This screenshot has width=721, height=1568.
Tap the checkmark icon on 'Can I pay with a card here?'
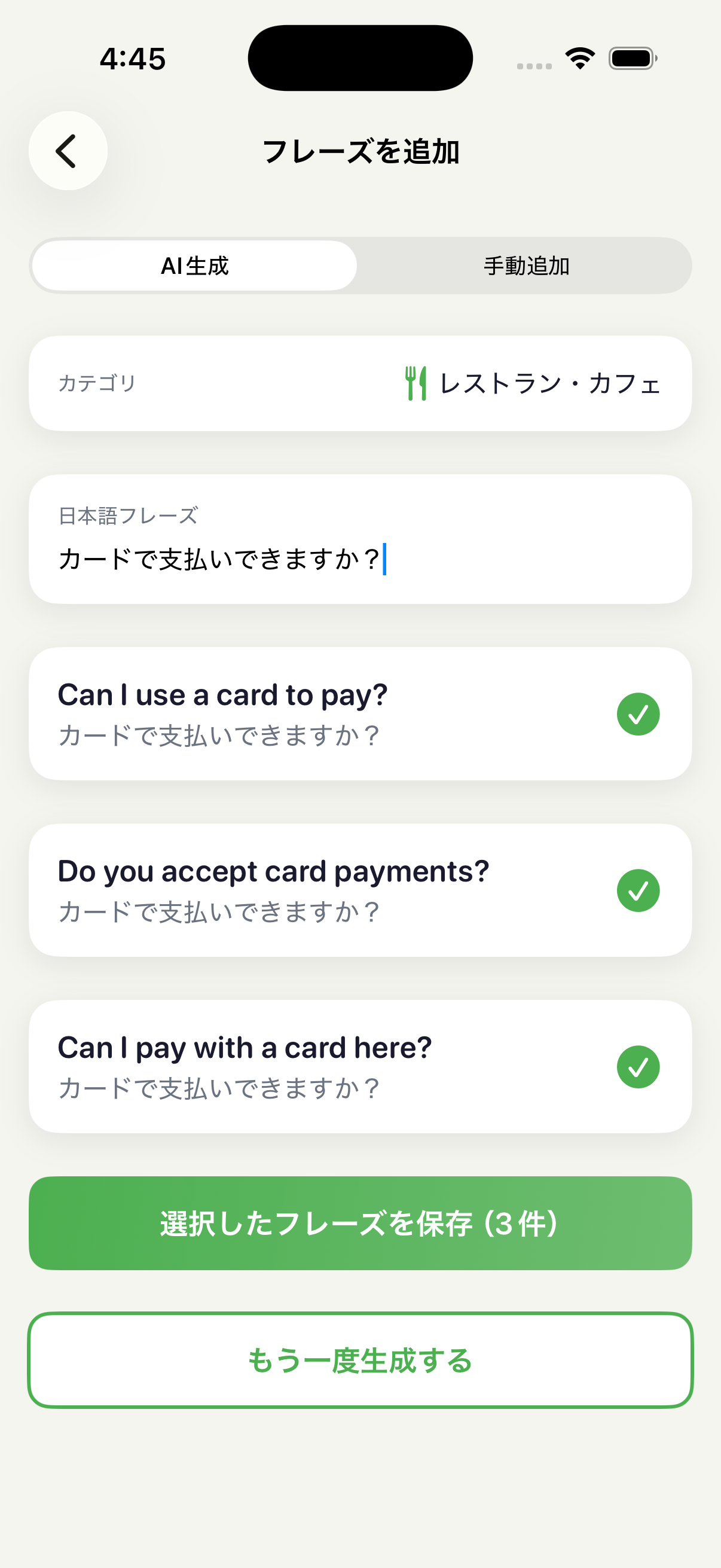pos(638,1066)
